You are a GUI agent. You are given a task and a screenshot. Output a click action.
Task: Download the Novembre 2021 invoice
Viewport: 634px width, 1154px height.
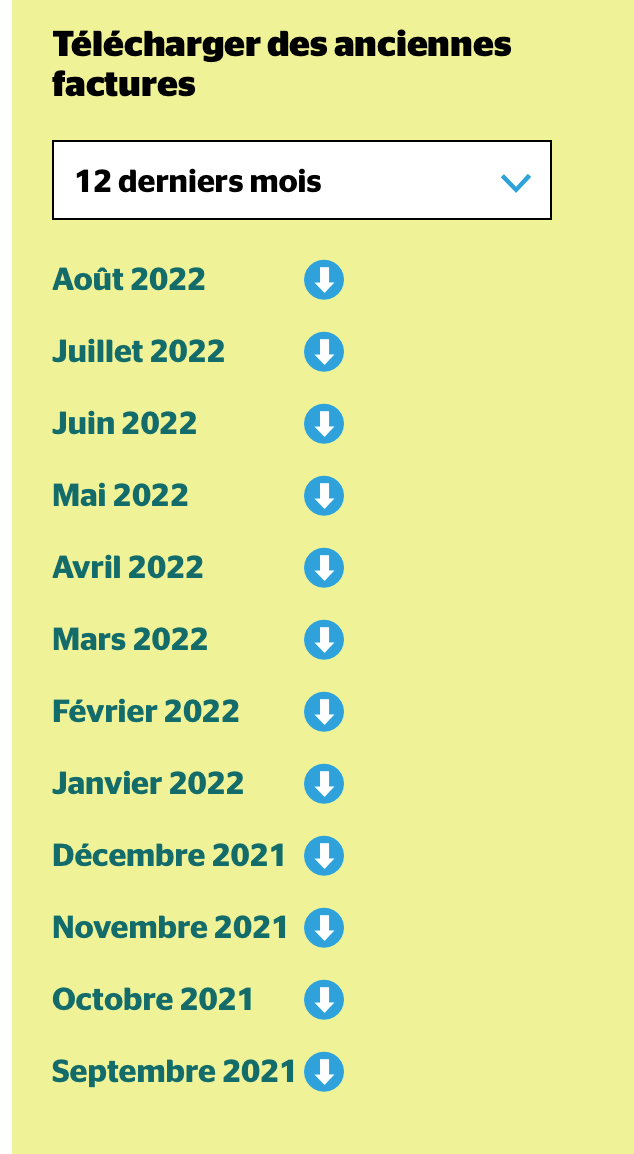pos(324,928)
